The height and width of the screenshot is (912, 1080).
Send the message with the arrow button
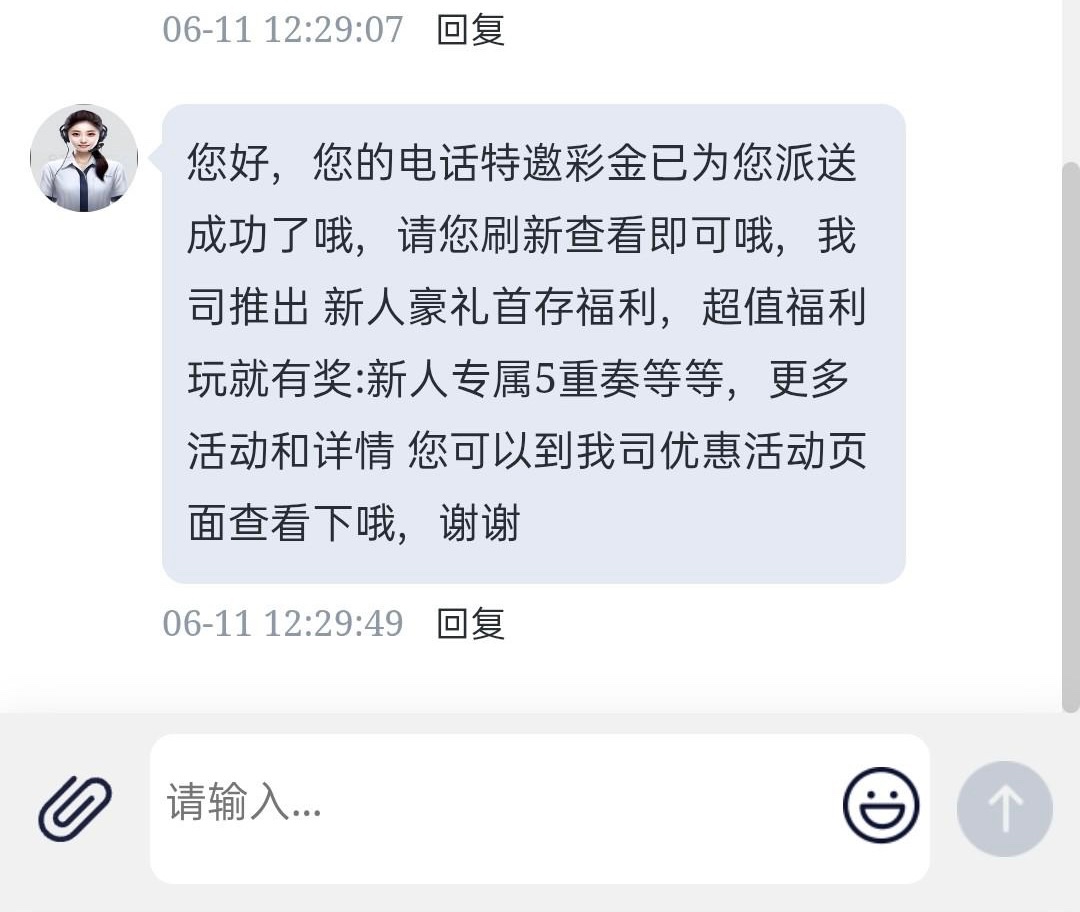point(1004,808)
